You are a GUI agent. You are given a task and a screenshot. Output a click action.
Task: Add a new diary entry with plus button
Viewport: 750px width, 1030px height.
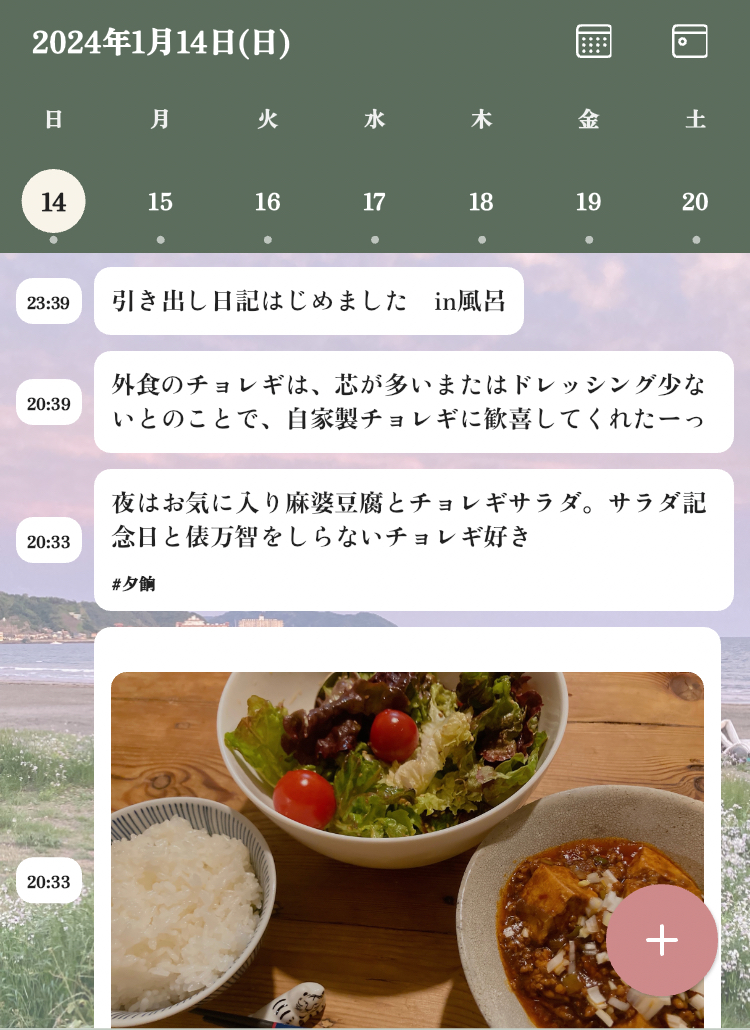[661, 940]
